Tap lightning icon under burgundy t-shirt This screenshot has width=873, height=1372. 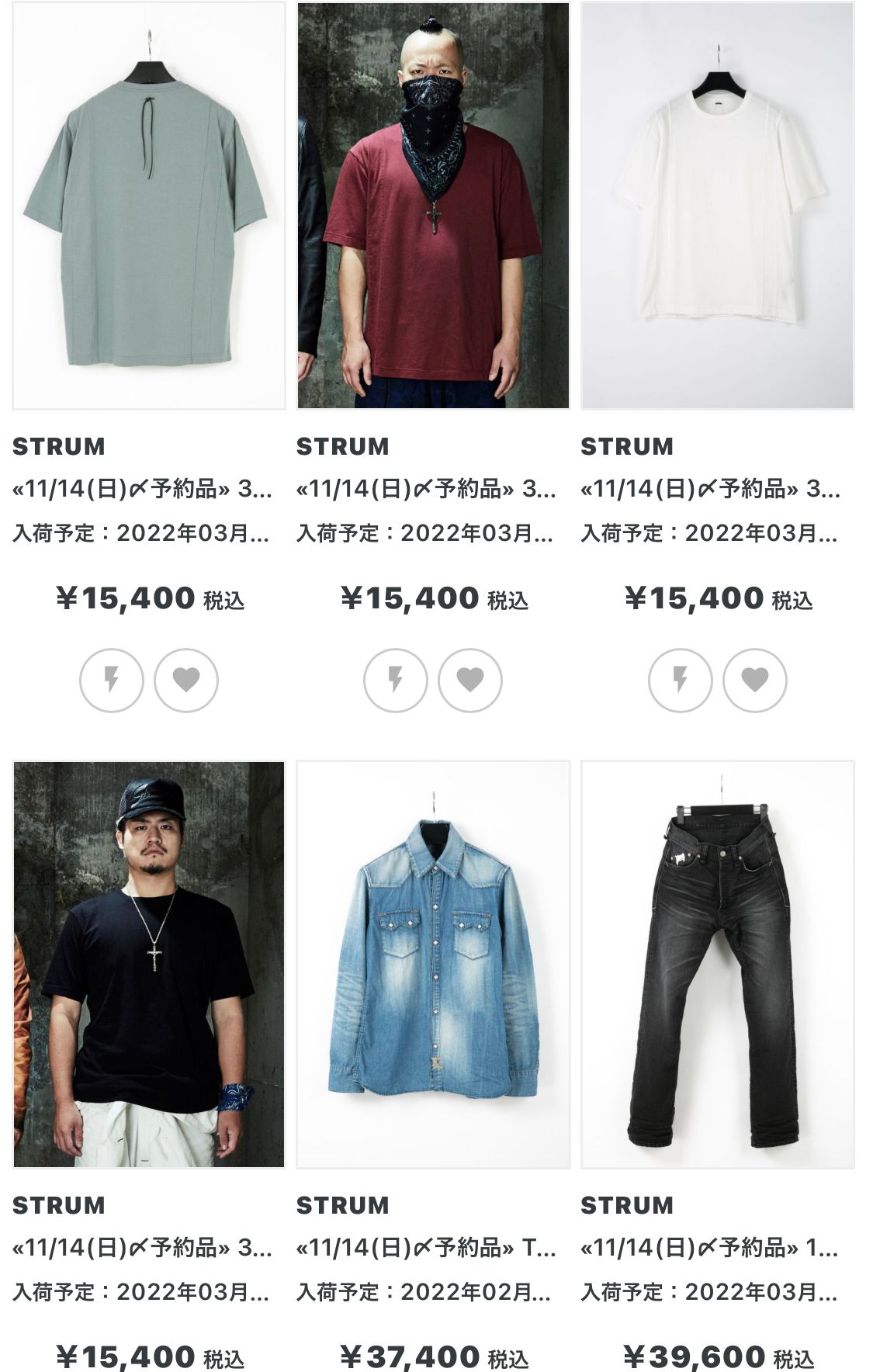(x=396, y=680)
